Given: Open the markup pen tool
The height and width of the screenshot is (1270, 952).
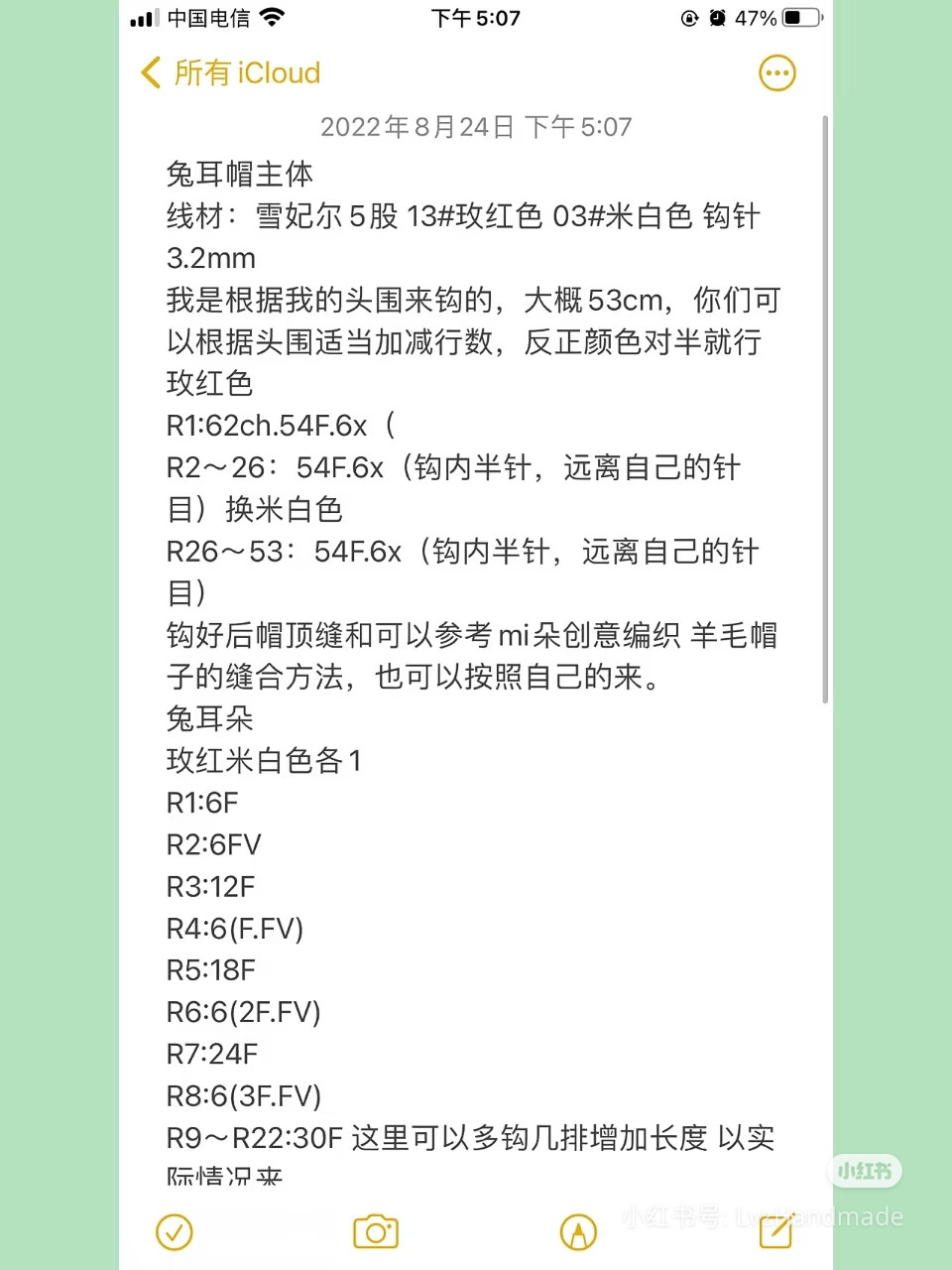Looking at the screenshot, I should click(578, 1232).
